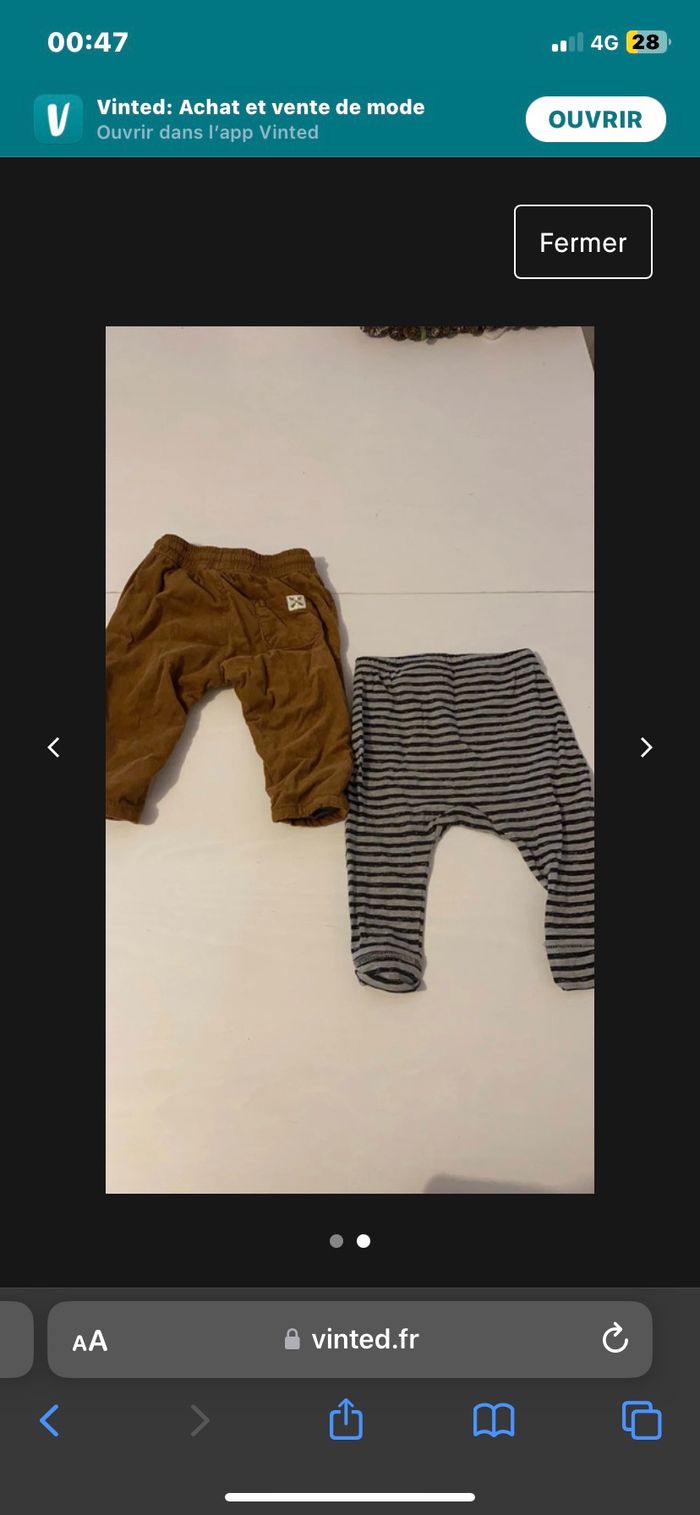Open Safari reader AA text options

click(x=90, y=1341)
